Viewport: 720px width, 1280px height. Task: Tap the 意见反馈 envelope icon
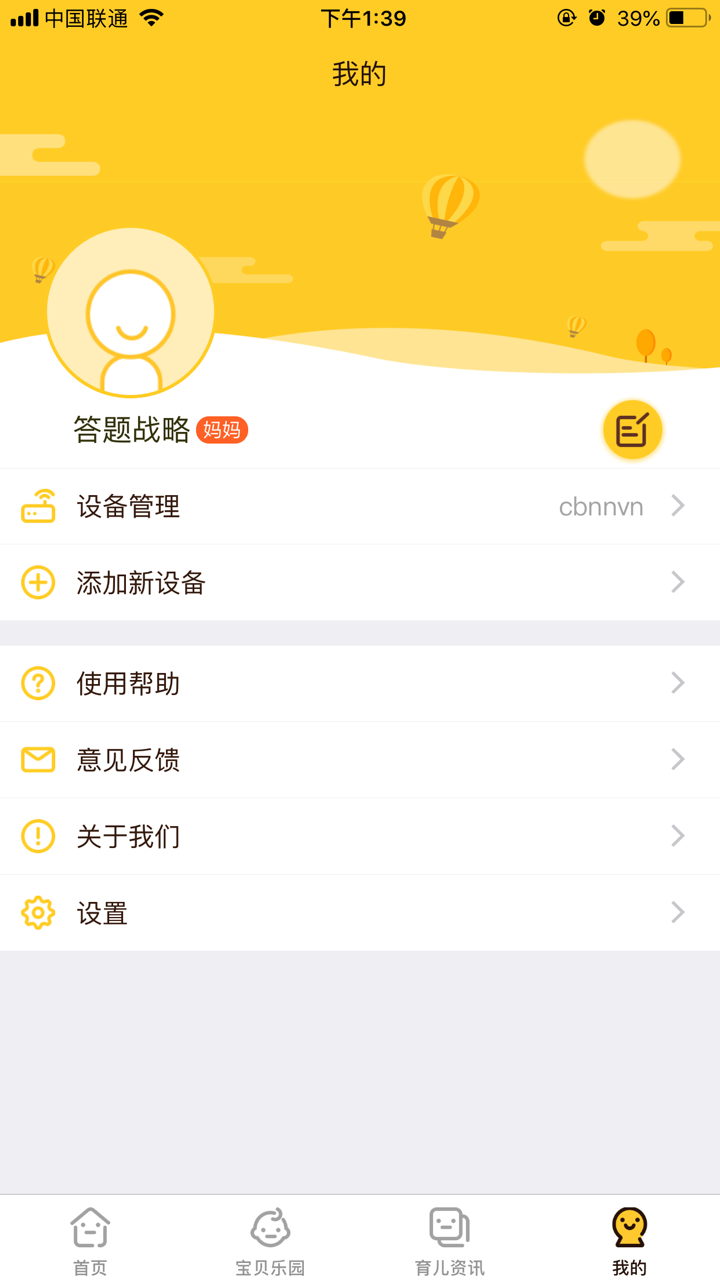[x=38, y=760]
